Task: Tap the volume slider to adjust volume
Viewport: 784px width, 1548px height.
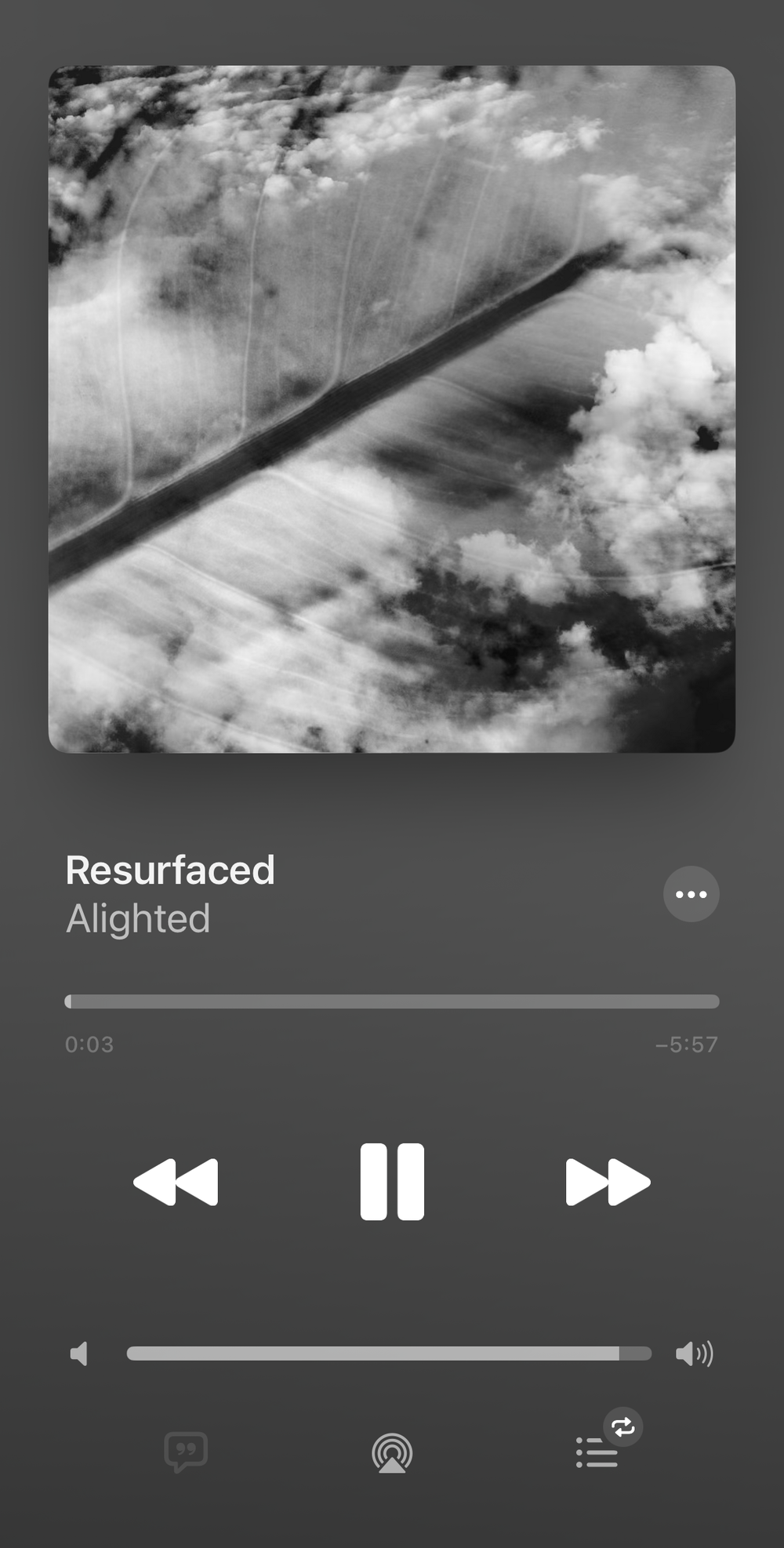Action: coord(389,1354)
